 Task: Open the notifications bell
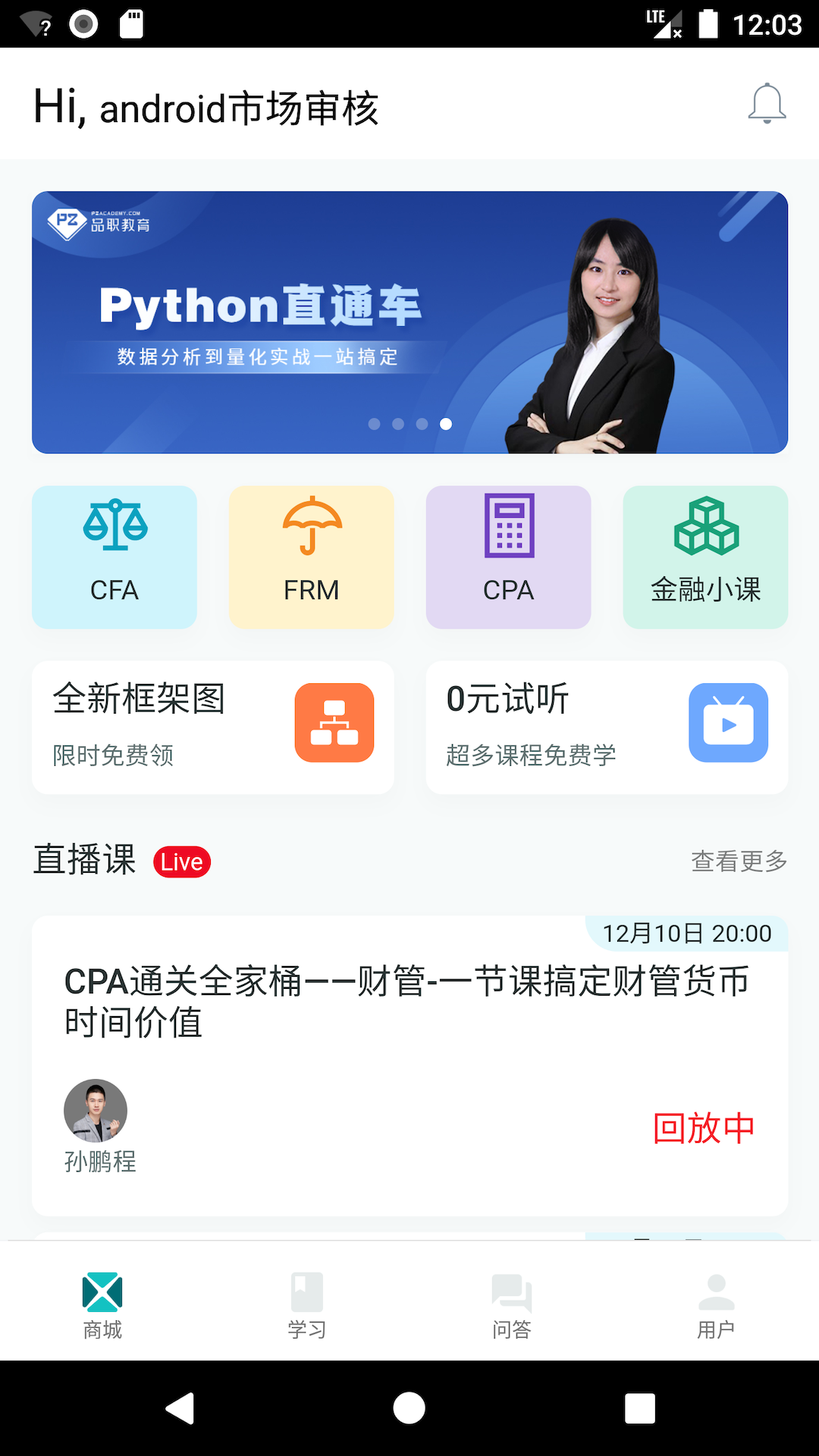pyautogui.click(x=767, y=104)
